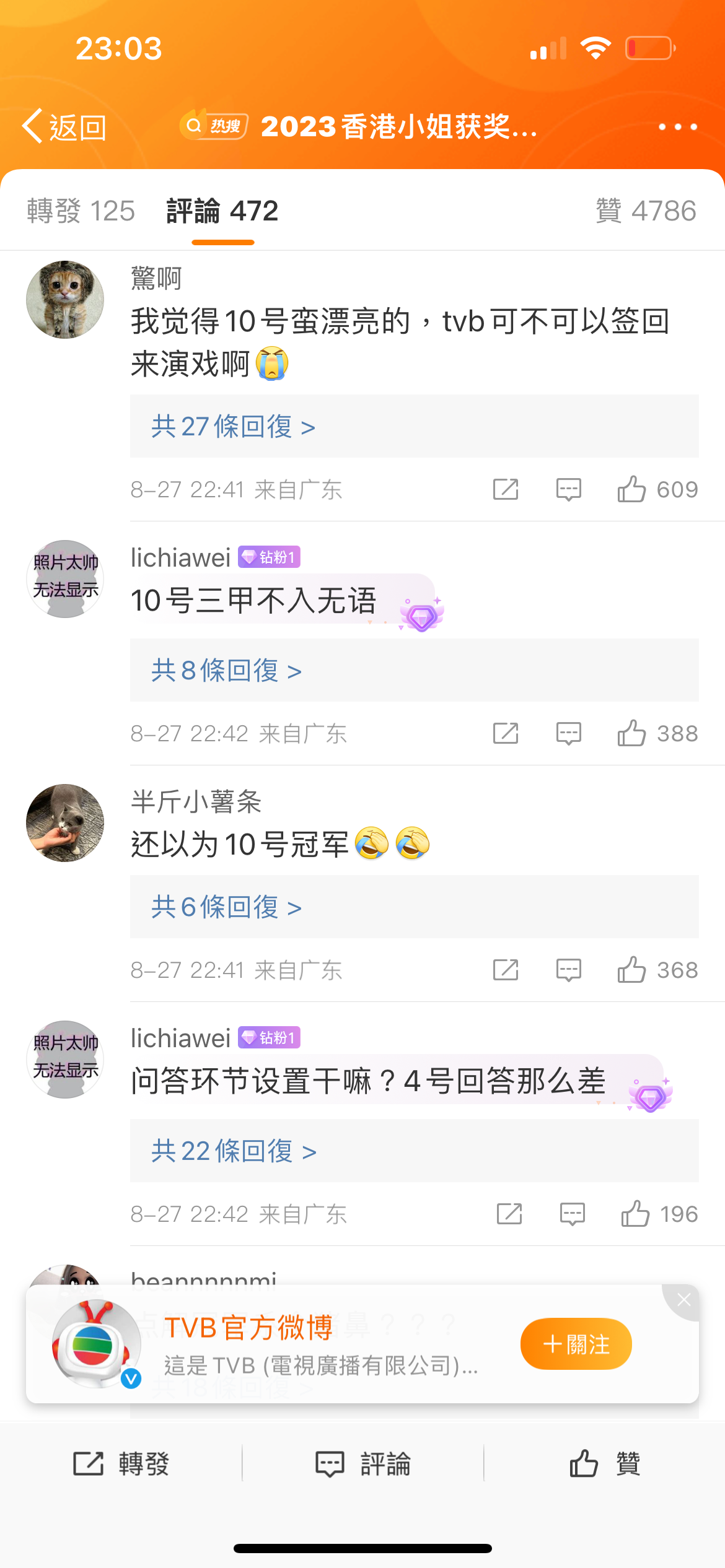
Task: Dismiss the TVB follow banner with the X
Action: click(x=684, y=1300)
